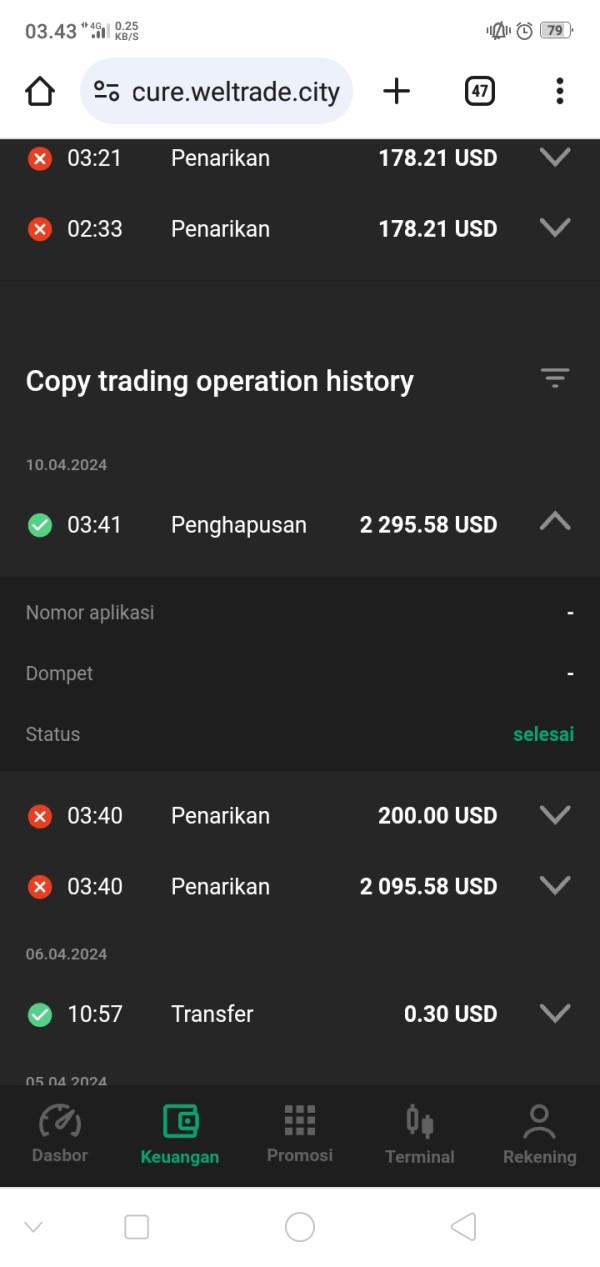This screenshot has height=1267, width=600.
Task: Tap the cure.weltrade.city address bar
Action: point(216,91)
